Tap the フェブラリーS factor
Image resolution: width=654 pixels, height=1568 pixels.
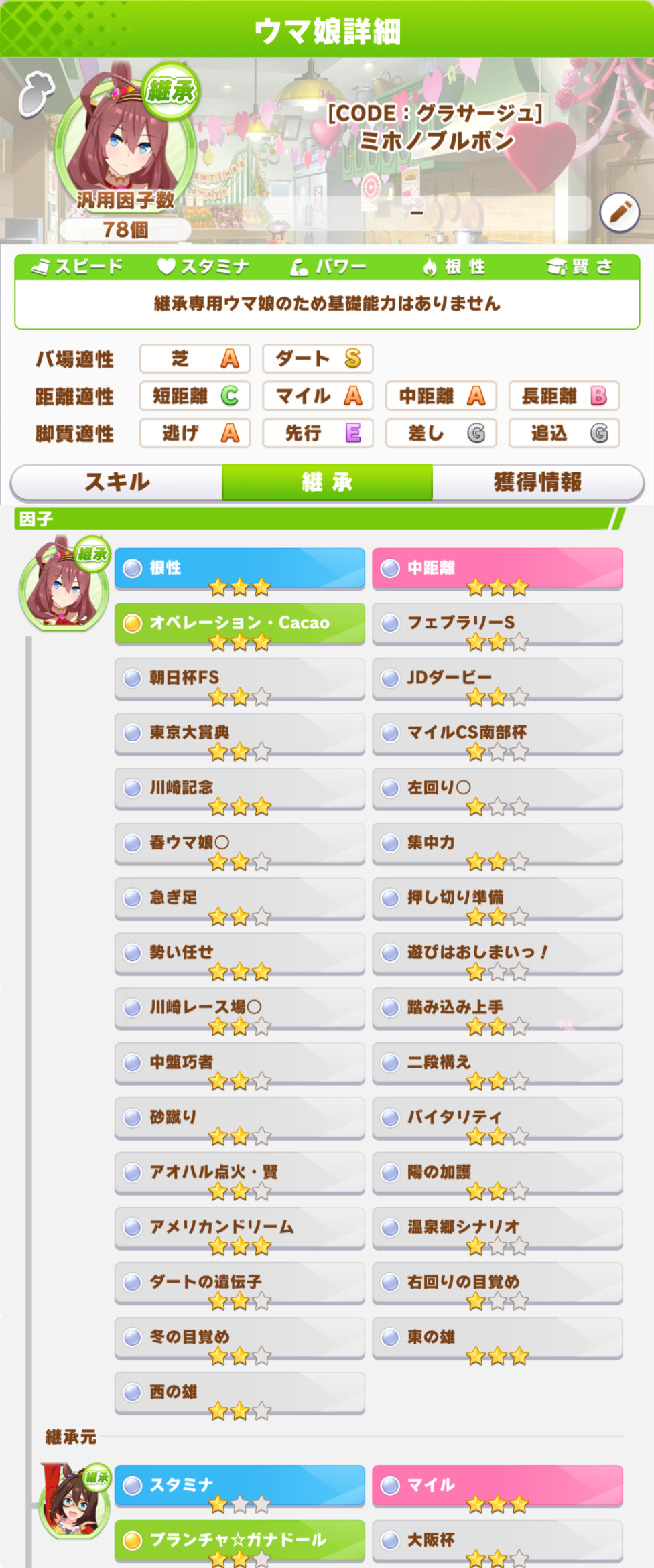tap(497, 624)
